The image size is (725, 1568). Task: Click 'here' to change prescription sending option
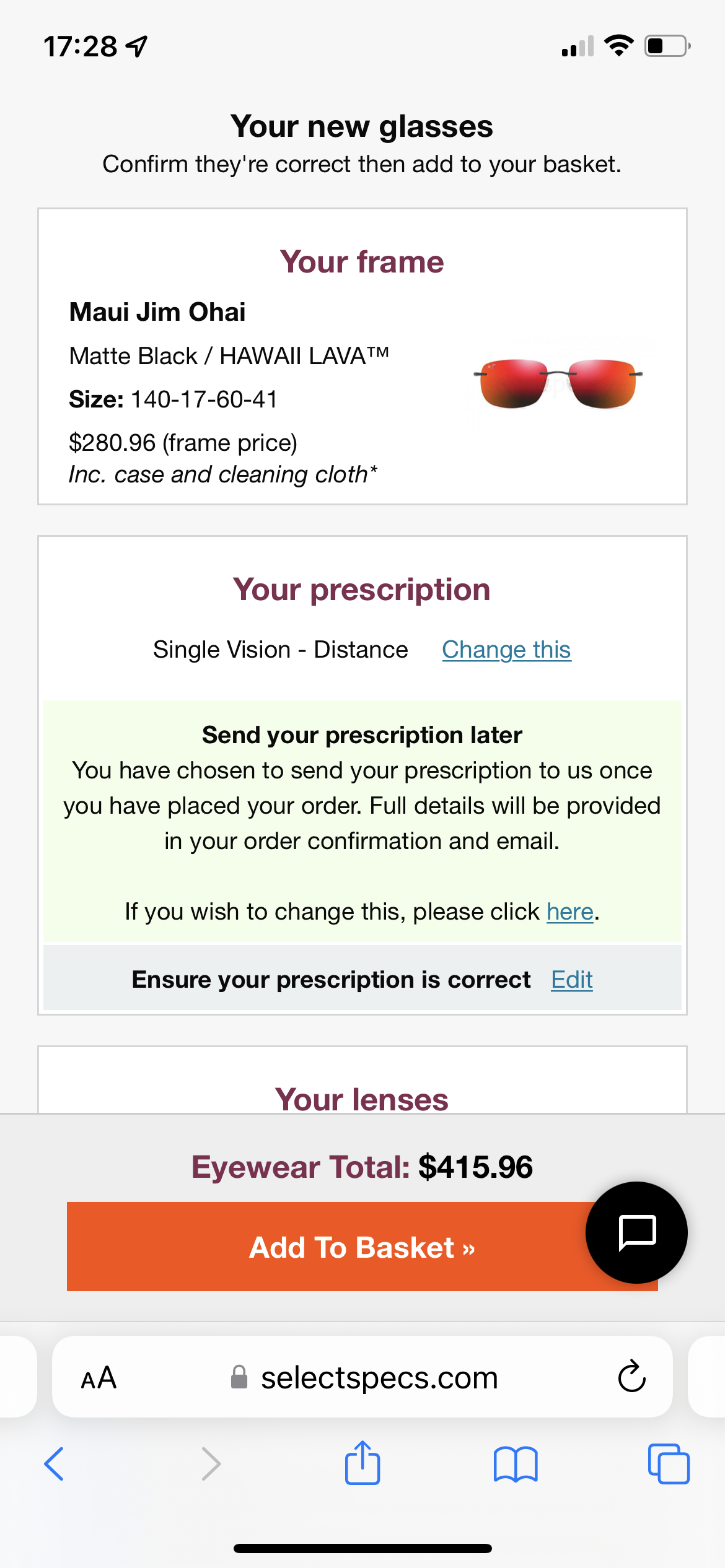tap(569, 911)
